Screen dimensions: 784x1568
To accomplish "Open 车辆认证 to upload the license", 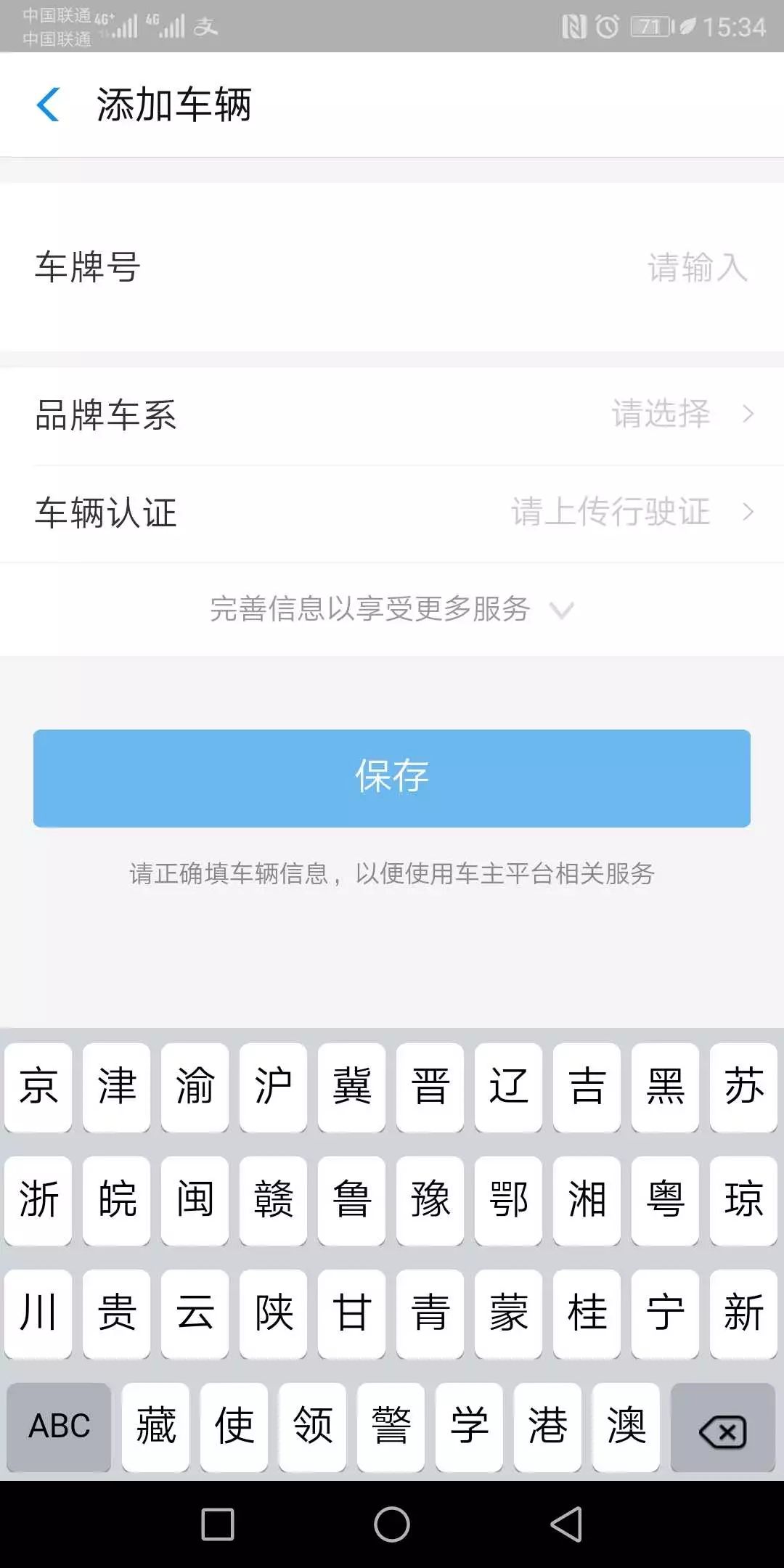I will point(392,513).
